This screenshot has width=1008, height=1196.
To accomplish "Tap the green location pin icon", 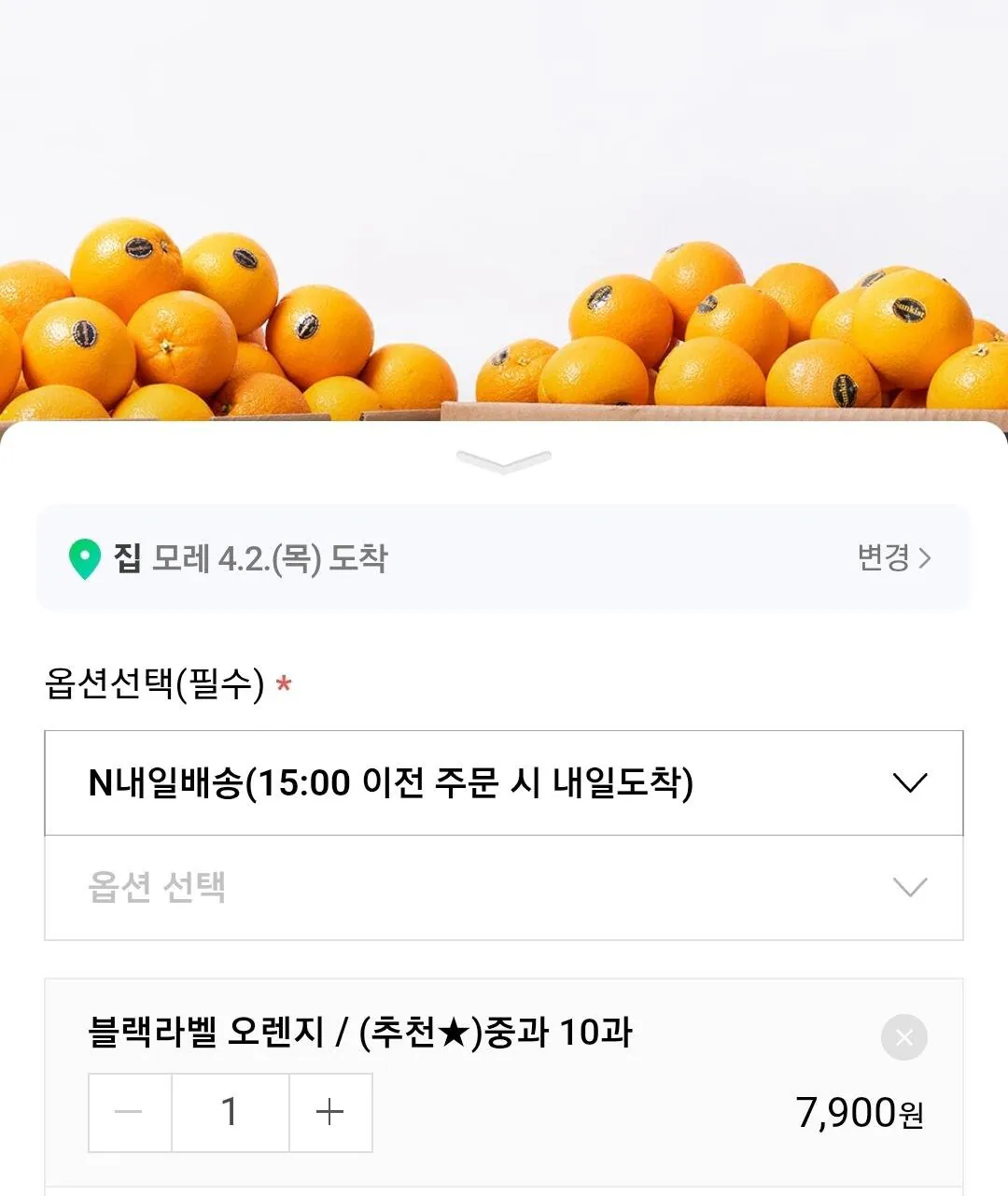I will click(85, 558).
